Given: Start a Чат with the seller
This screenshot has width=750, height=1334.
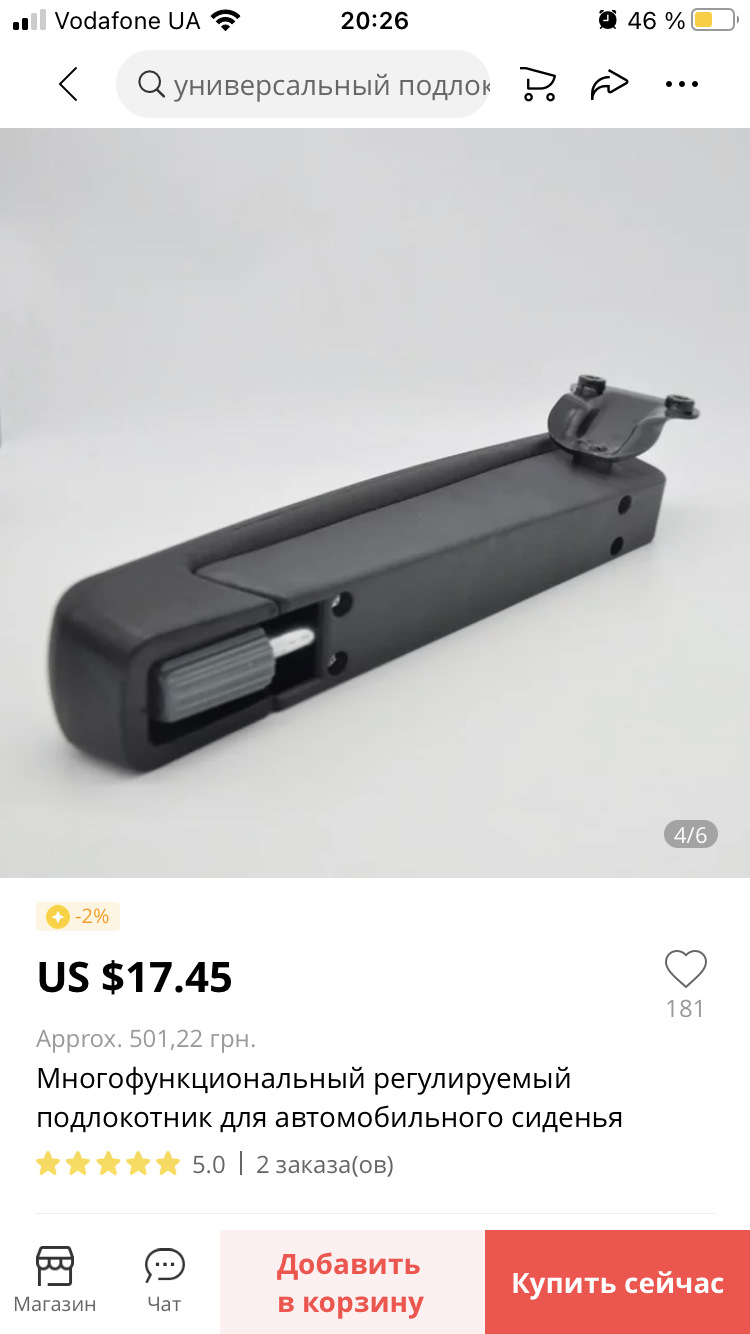Looking at the screenshot, I should tap(164, 1279).
